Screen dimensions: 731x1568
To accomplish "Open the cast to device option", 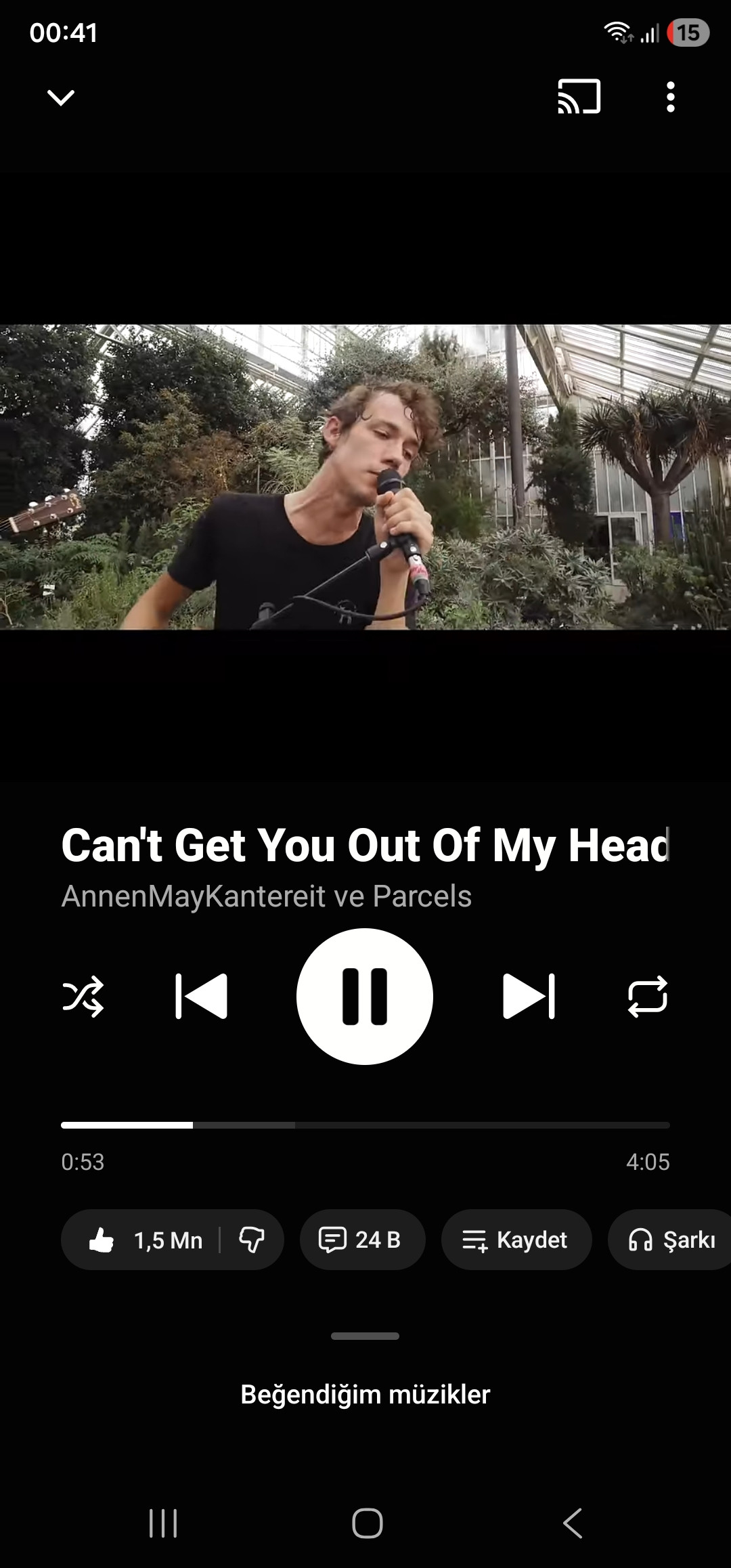I will 579,97.
